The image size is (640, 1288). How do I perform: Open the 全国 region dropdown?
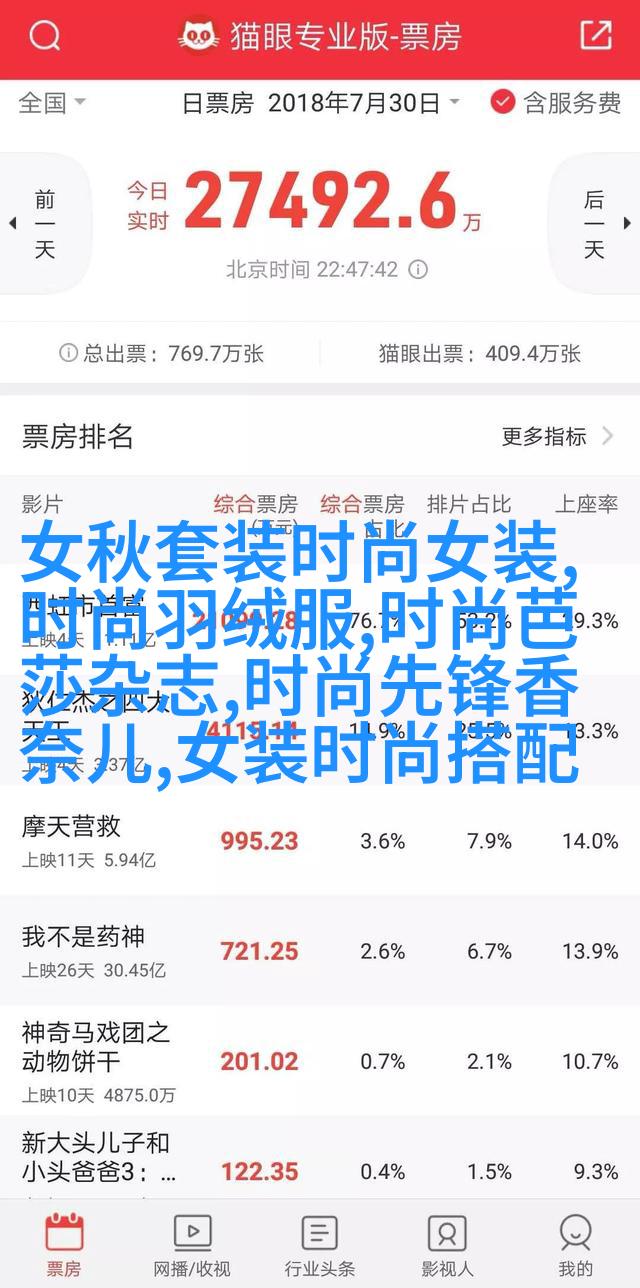point(52,103)
